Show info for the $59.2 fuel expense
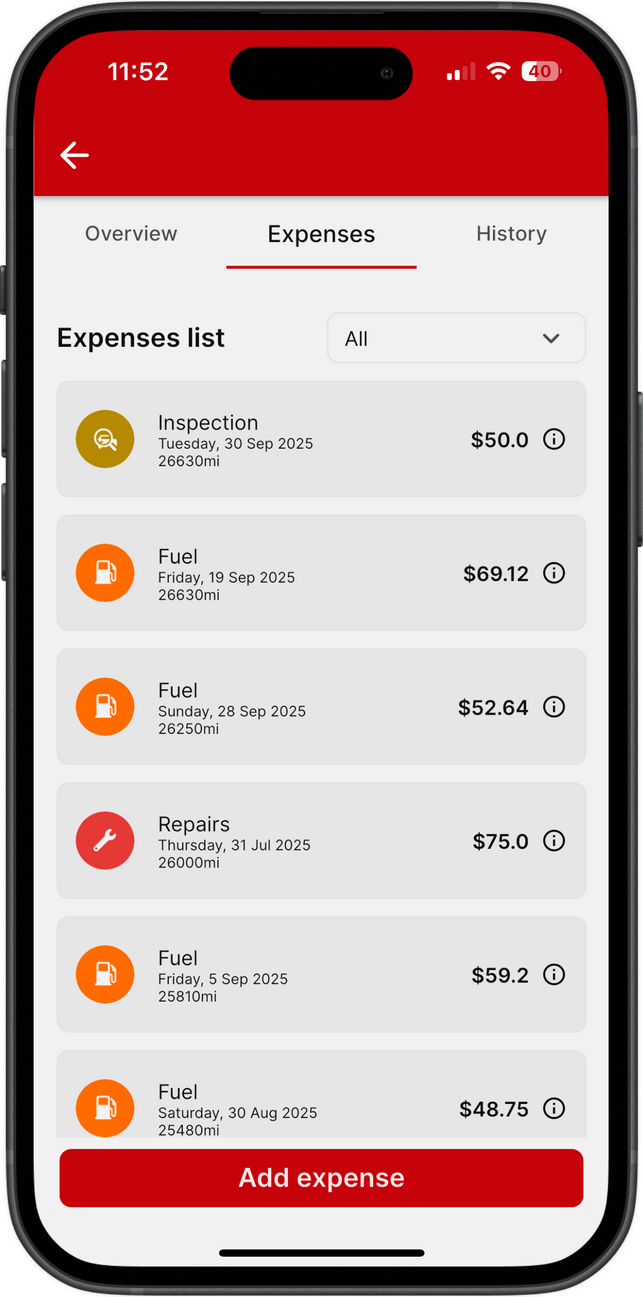The width and height of the screenshot is (643, 1297). click(x=554, y=975)
